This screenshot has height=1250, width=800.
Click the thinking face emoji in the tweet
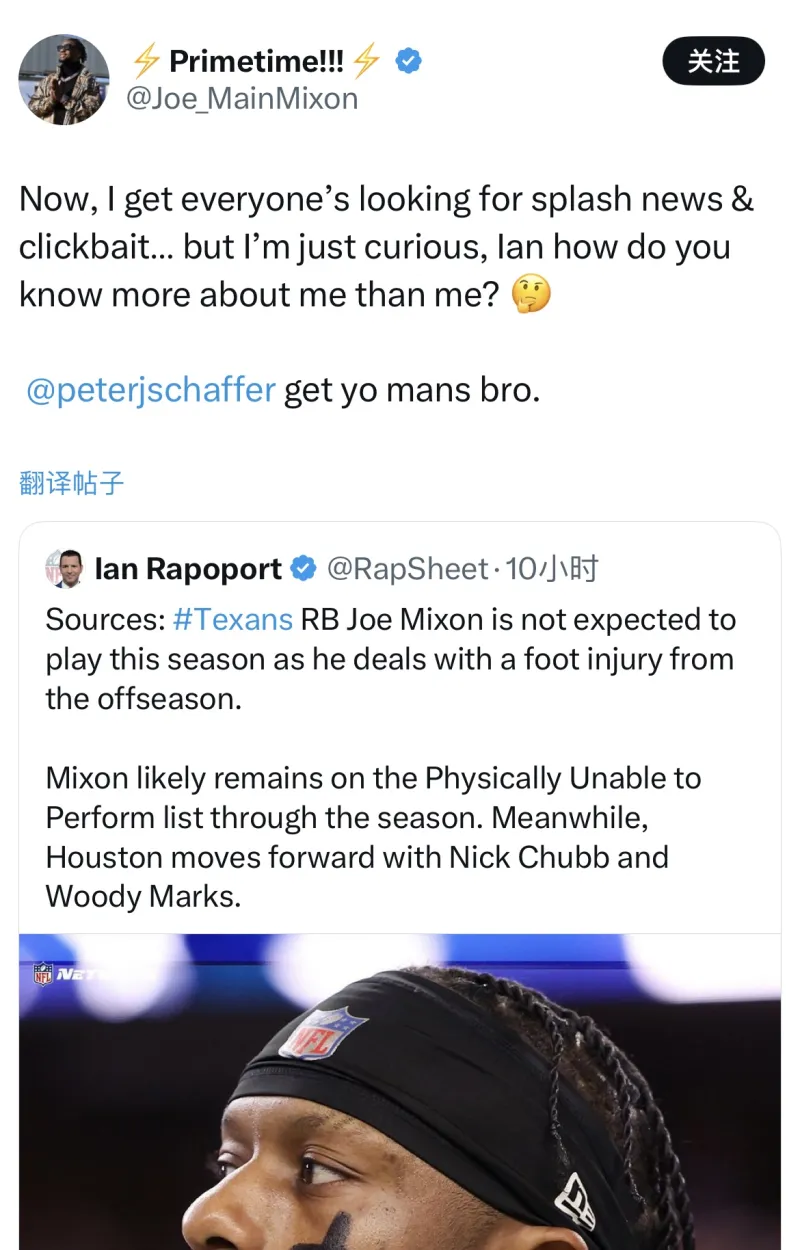click(531, 294)
